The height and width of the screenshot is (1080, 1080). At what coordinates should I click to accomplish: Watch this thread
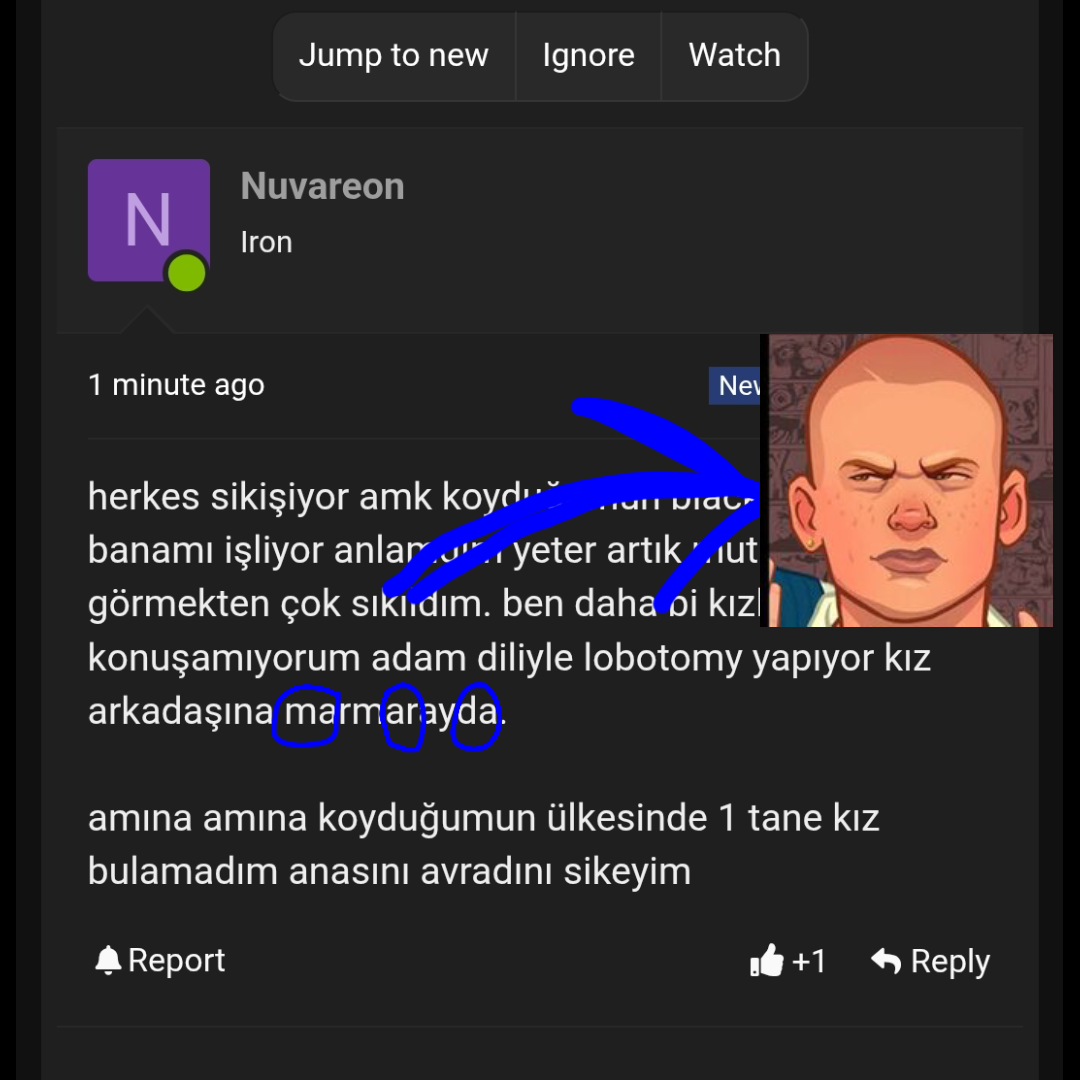click(734, 56)
